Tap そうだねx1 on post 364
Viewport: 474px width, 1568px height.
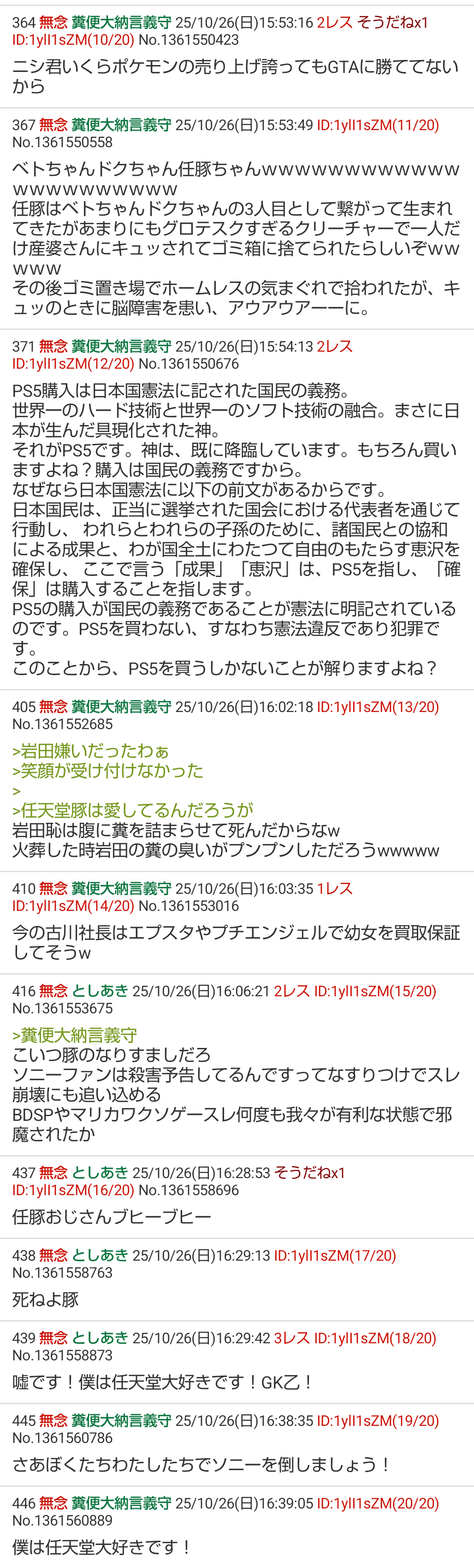click(392, 23)
